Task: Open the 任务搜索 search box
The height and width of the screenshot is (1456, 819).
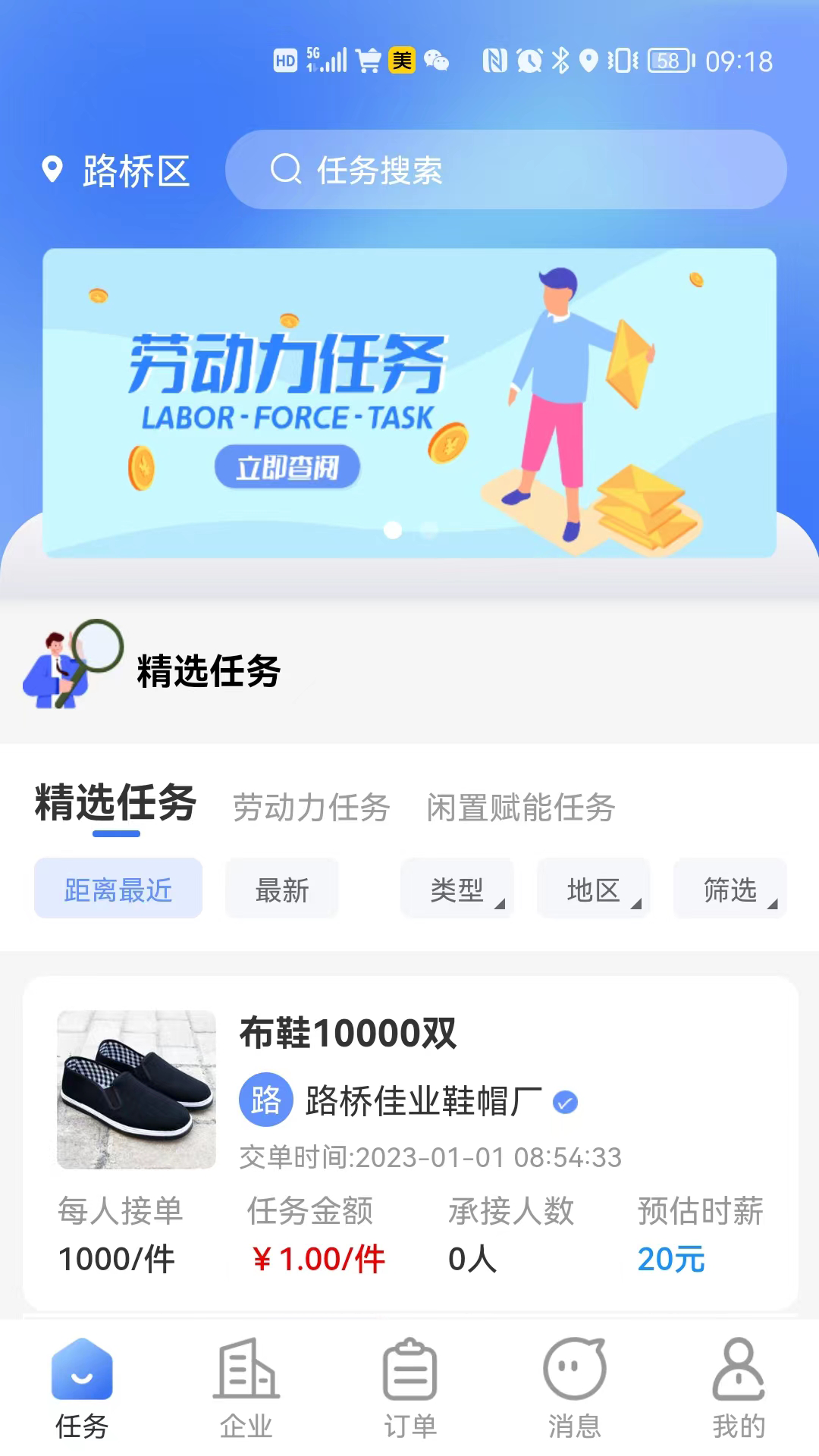Action: pyautogui.click(x=505, y=170)
